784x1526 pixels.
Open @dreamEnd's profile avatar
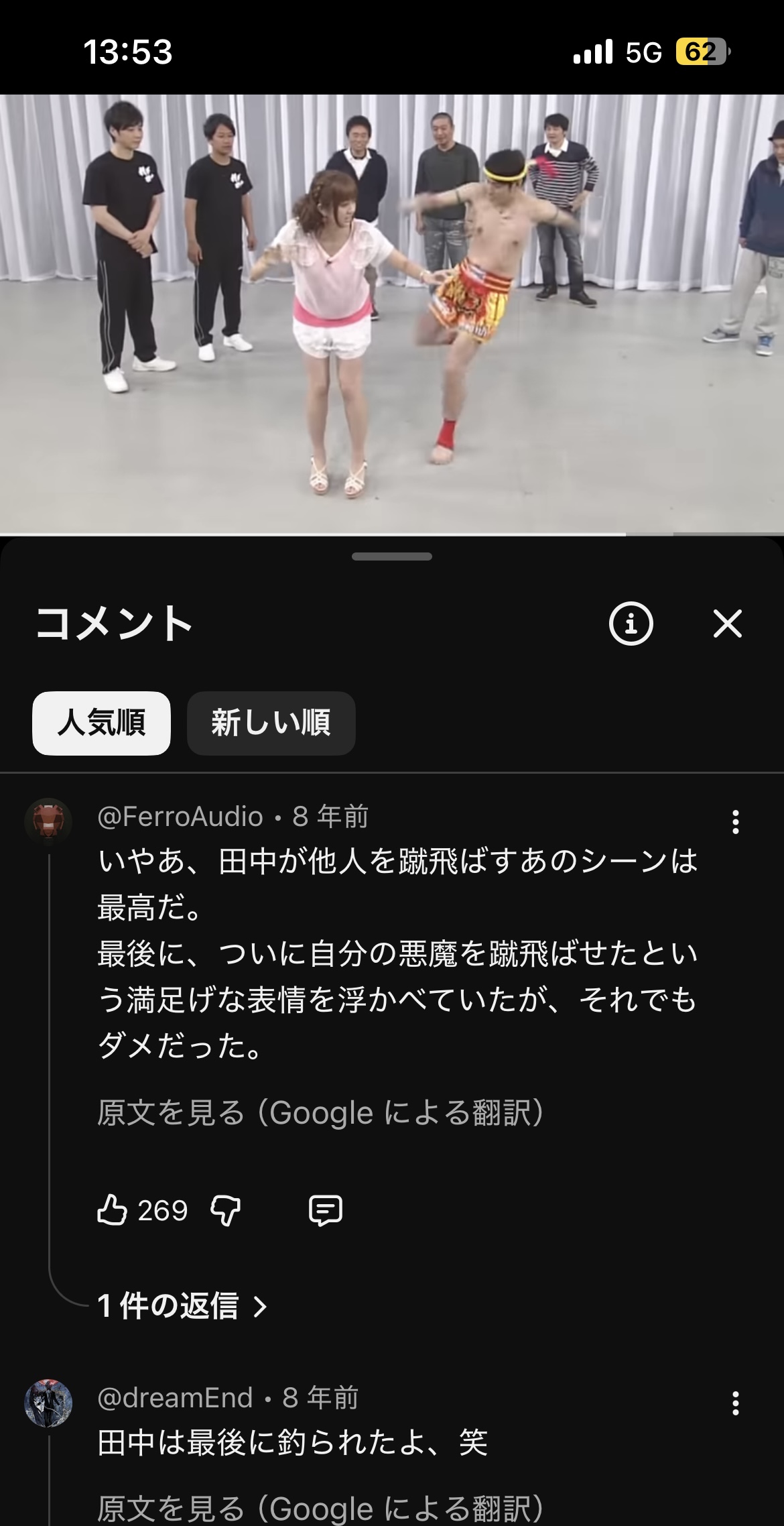pos(48,1403)
